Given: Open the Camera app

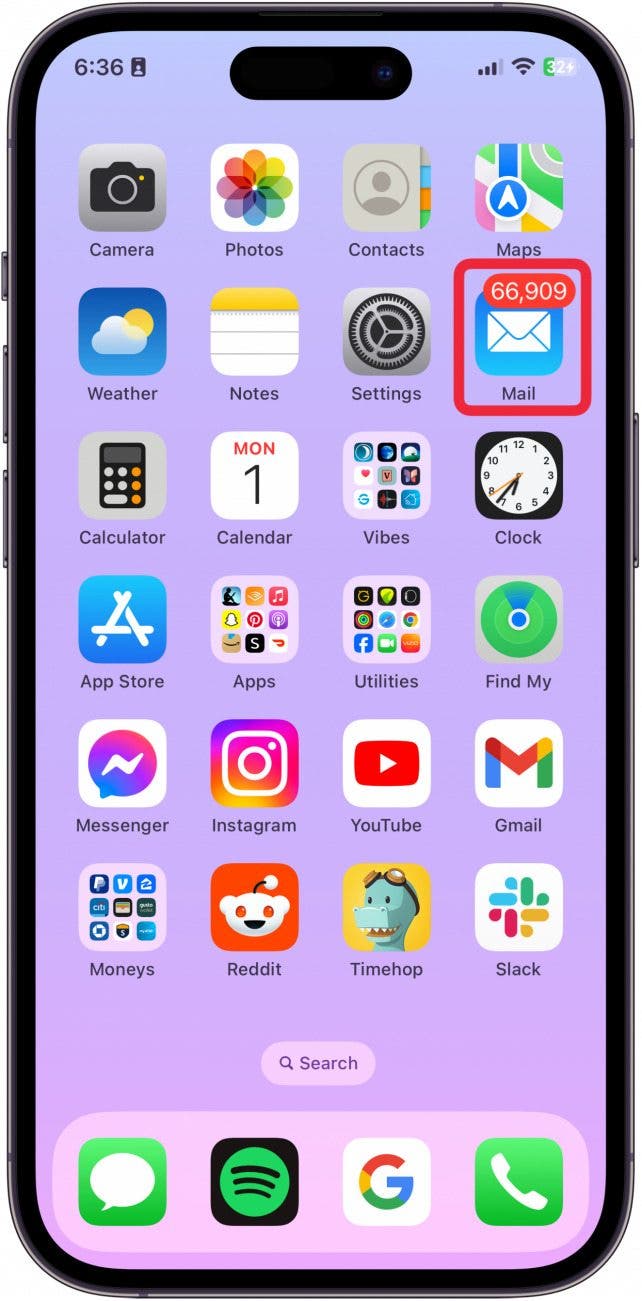Looking at the screenshot, I should pyautogui.click(x=122, y=188).
